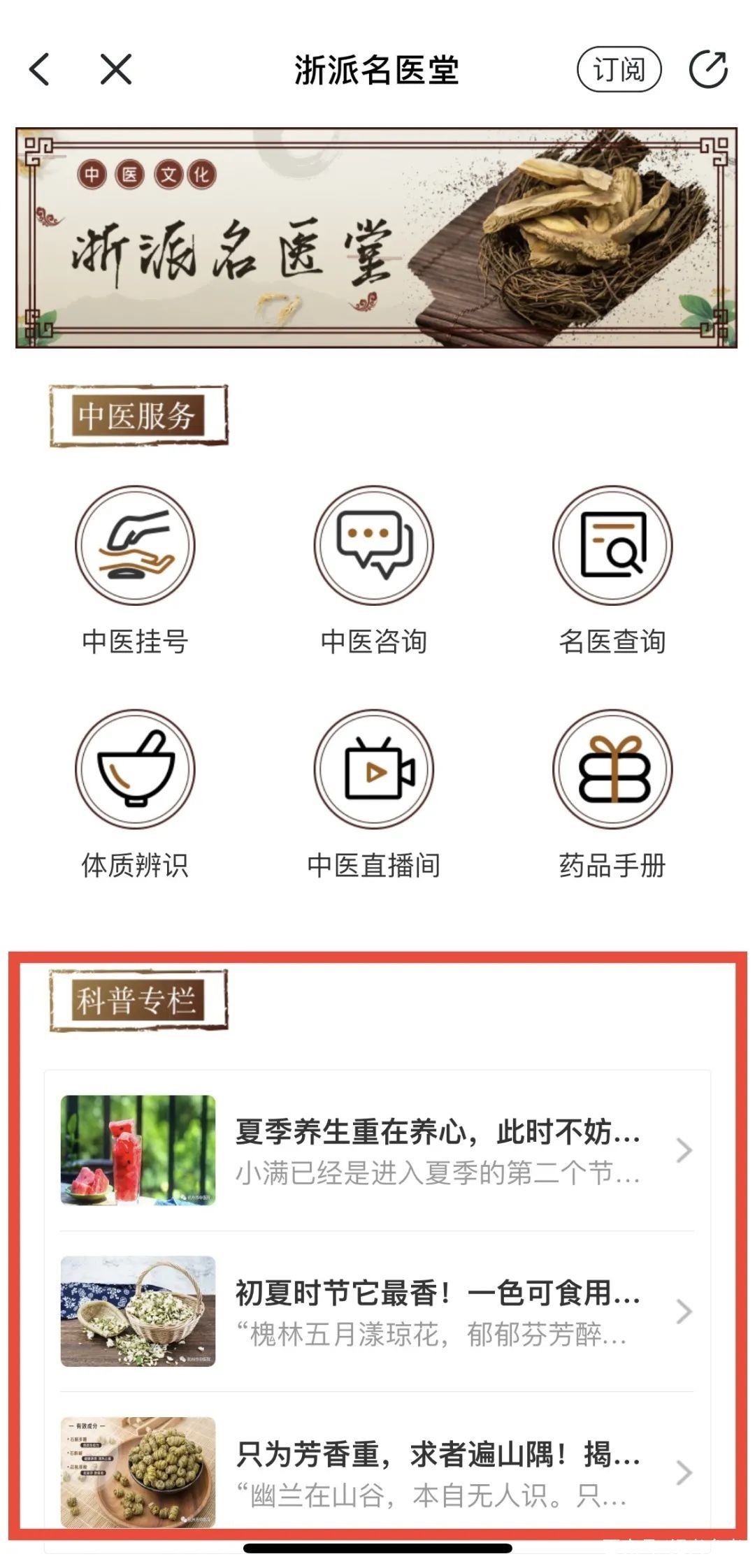Close the page with the X icon
The image size is (755, 1568).
point(115,70)
